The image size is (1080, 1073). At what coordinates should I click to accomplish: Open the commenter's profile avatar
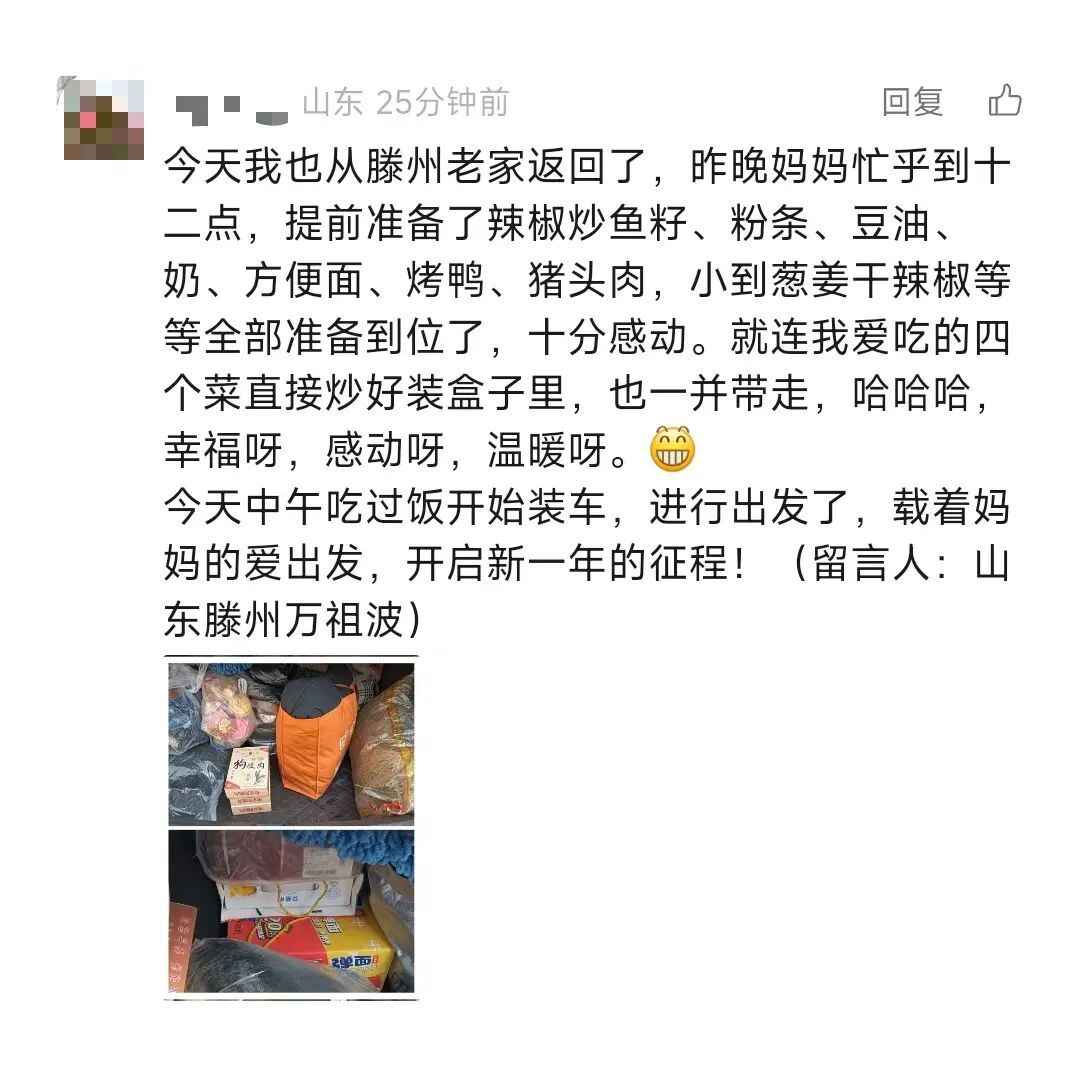[103, 119]
